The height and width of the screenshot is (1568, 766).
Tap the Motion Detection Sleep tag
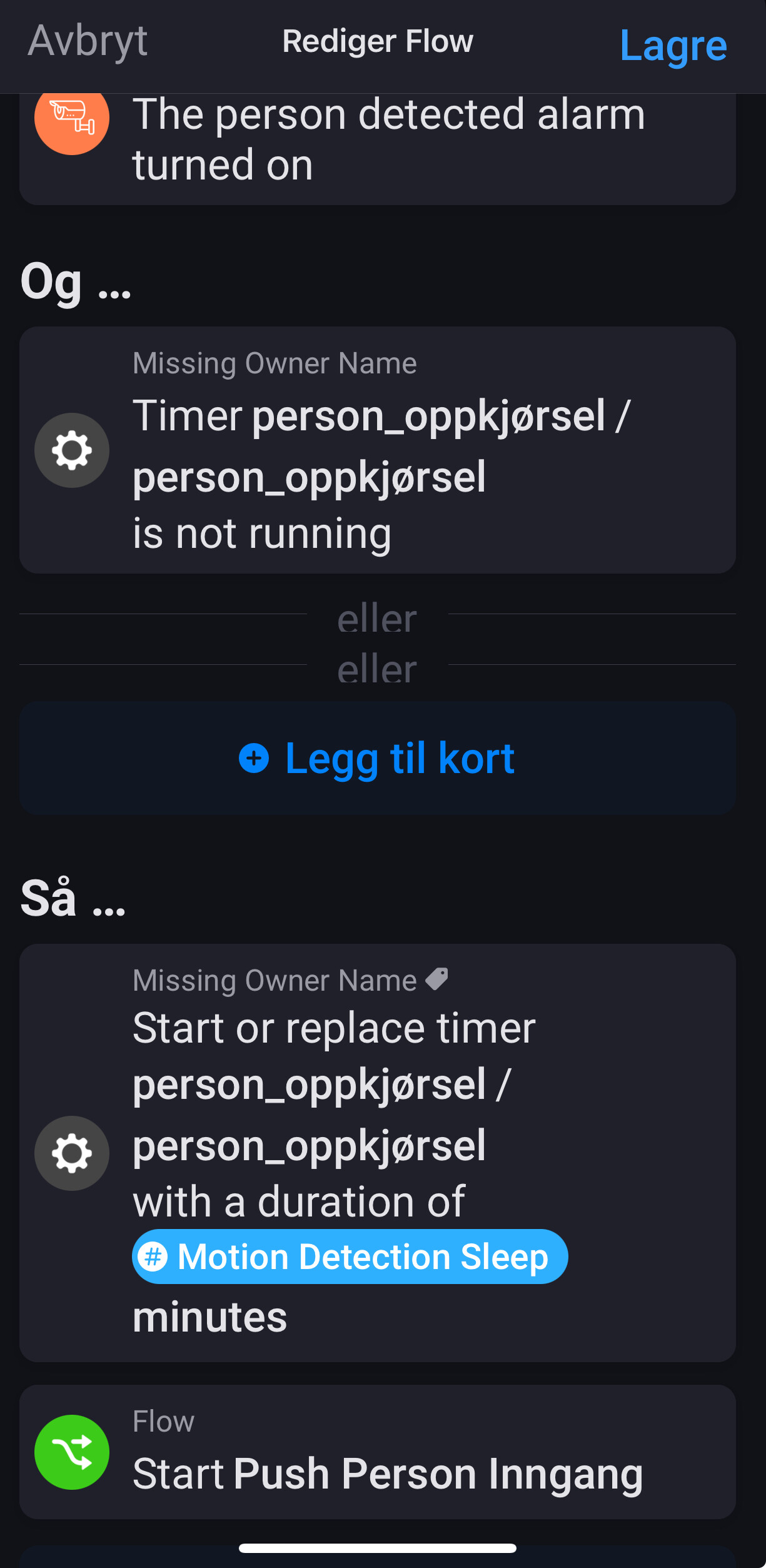click(350, 1257)
